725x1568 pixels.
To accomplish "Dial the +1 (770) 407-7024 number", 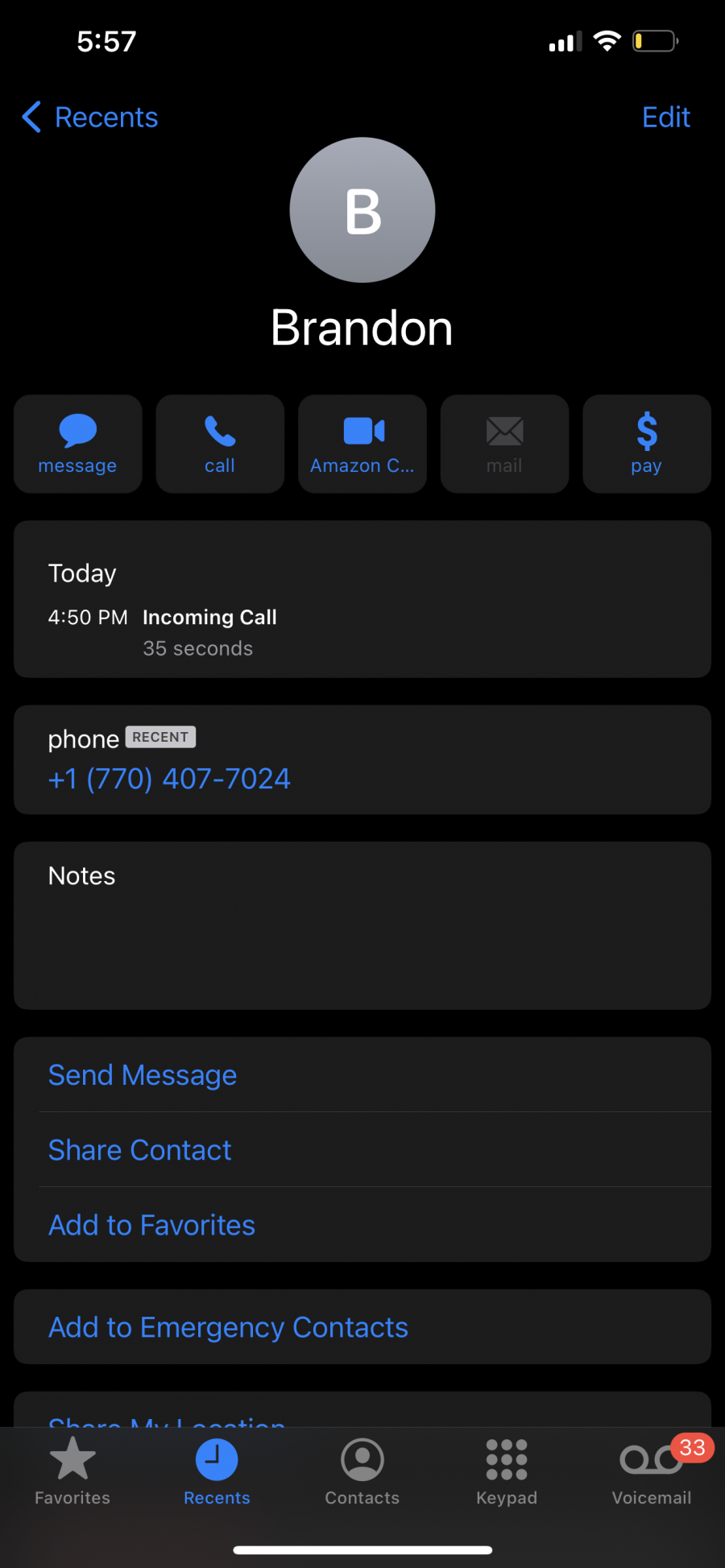I will coord(169,779).
